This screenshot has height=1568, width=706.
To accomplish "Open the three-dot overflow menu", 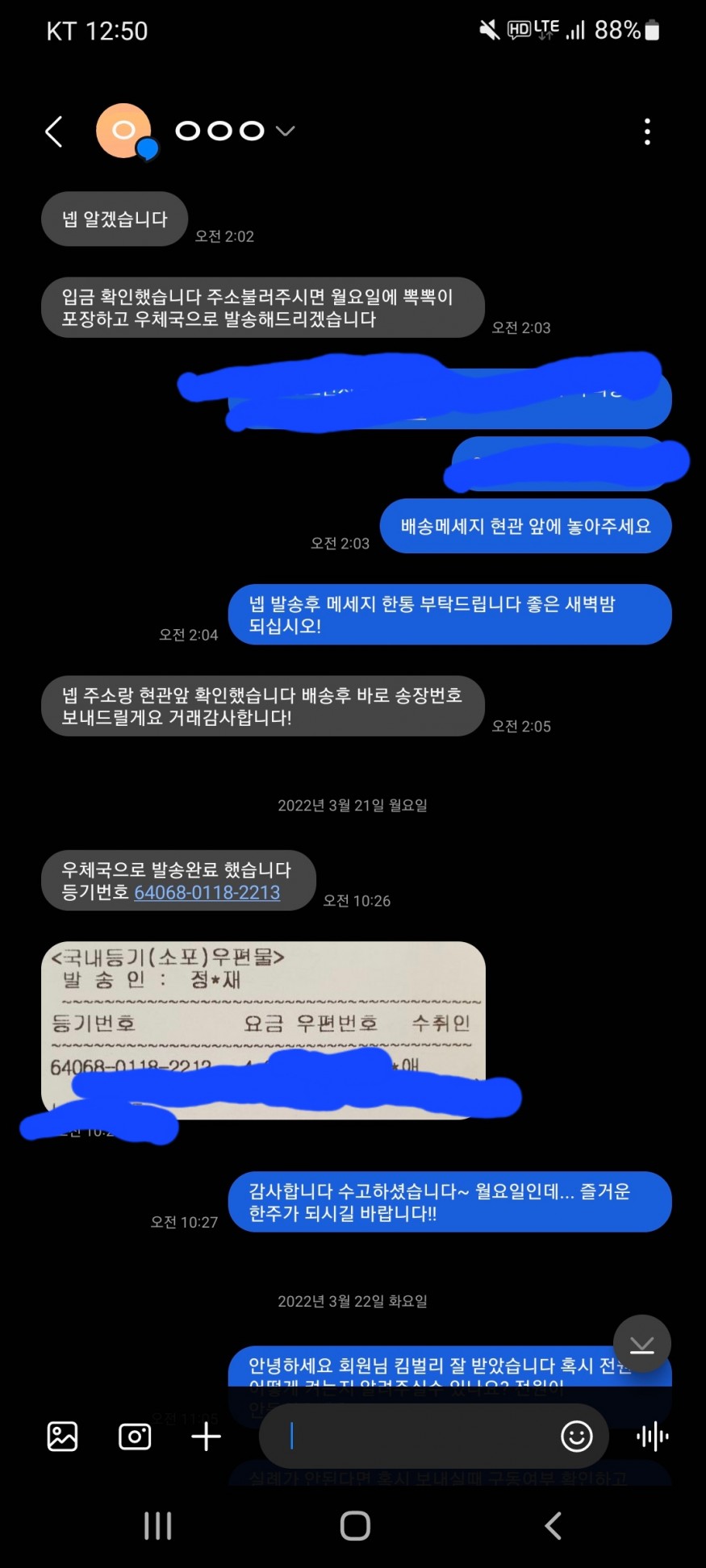I will 647,131.
